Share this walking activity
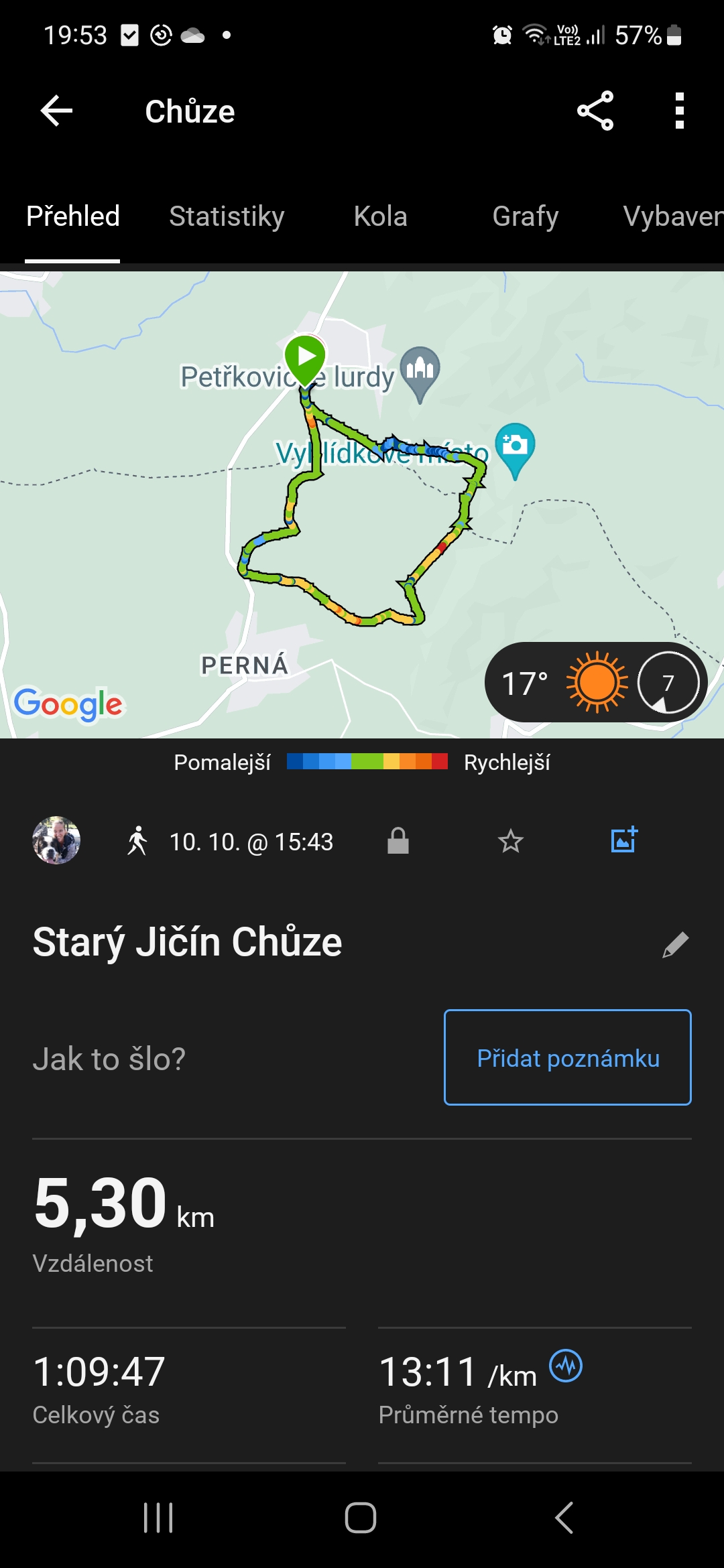Screen dimensions: 724x1568 (x=595, y=111)
